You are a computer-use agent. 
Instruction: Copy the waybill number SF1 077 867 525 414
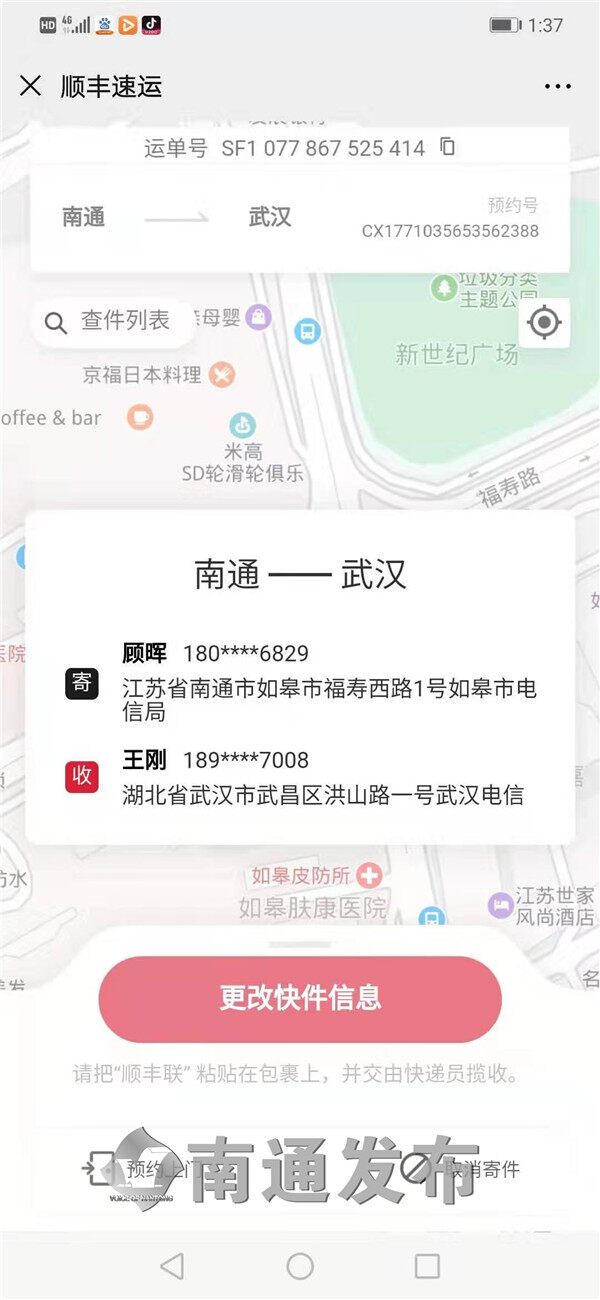(448, 147)
